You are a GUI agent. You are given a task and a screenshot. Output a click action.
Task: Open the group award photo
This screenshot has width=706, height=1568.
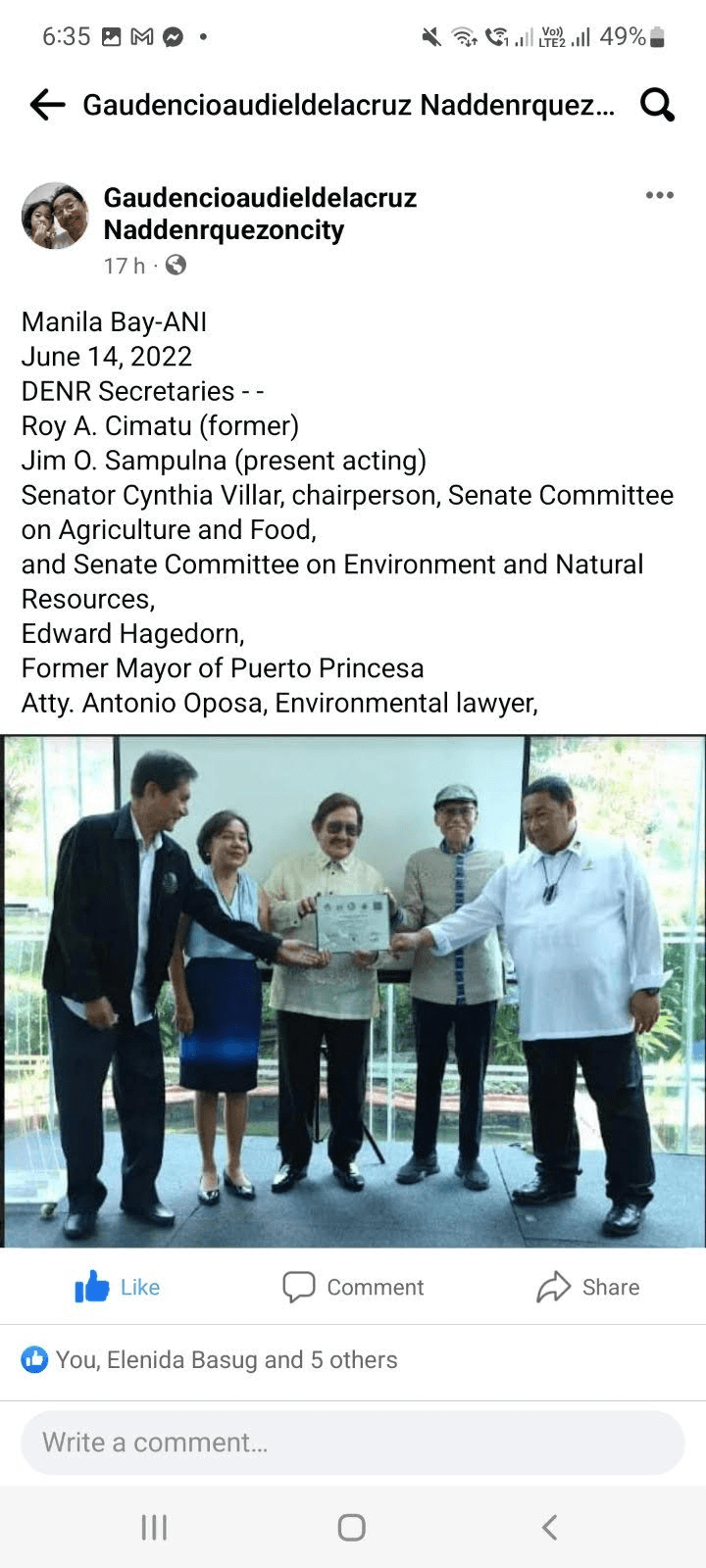353,991
